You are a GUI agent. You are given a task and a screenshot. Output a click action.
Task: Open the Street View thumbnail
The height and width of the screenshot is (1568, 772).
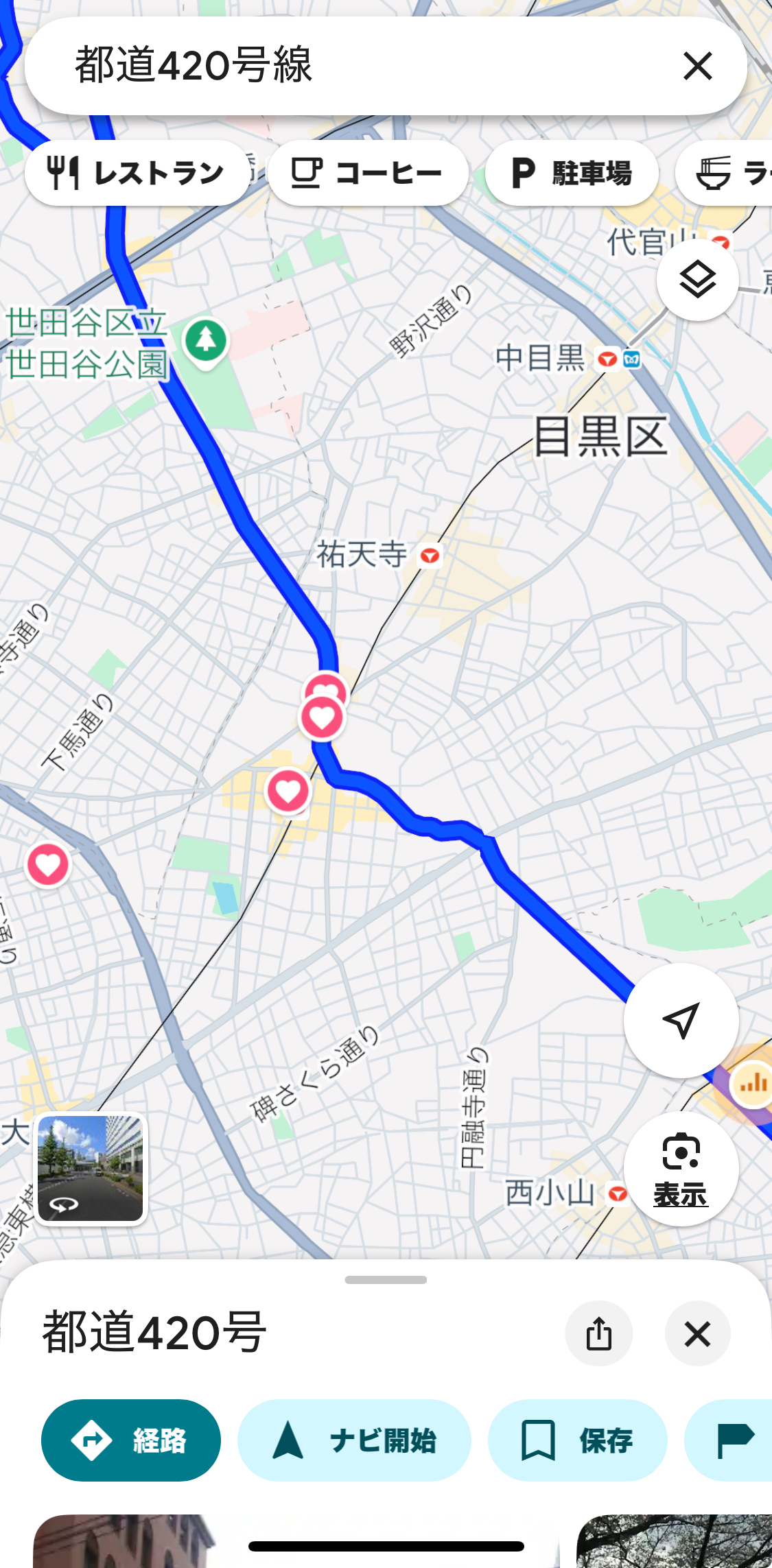[91, 1168]
